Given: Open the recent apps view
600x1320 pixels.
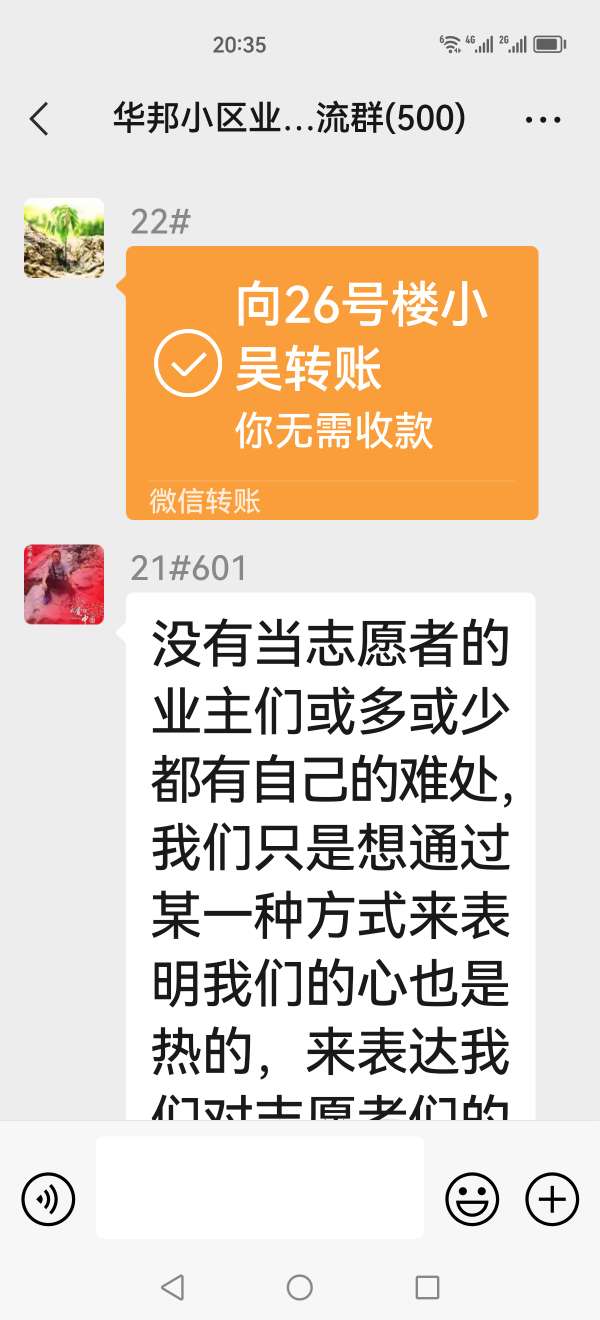Looking at the screenshot, I should (x=427, y=1287).
